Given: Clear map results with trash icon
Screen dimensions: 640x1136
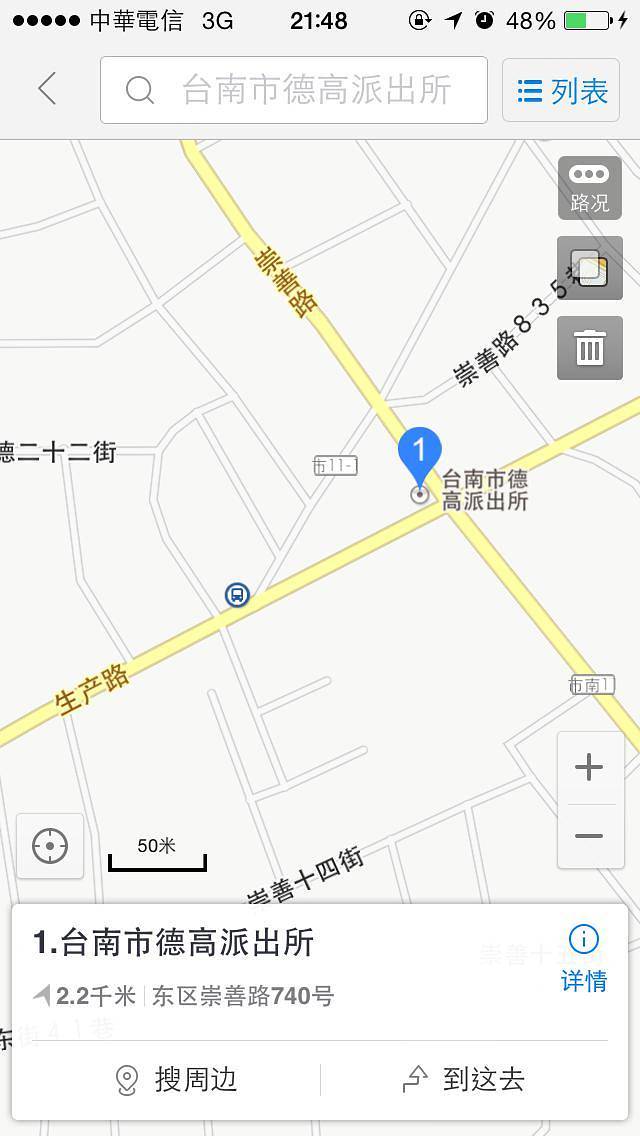Looking at the screenshot, I should [x=589, y=348].
